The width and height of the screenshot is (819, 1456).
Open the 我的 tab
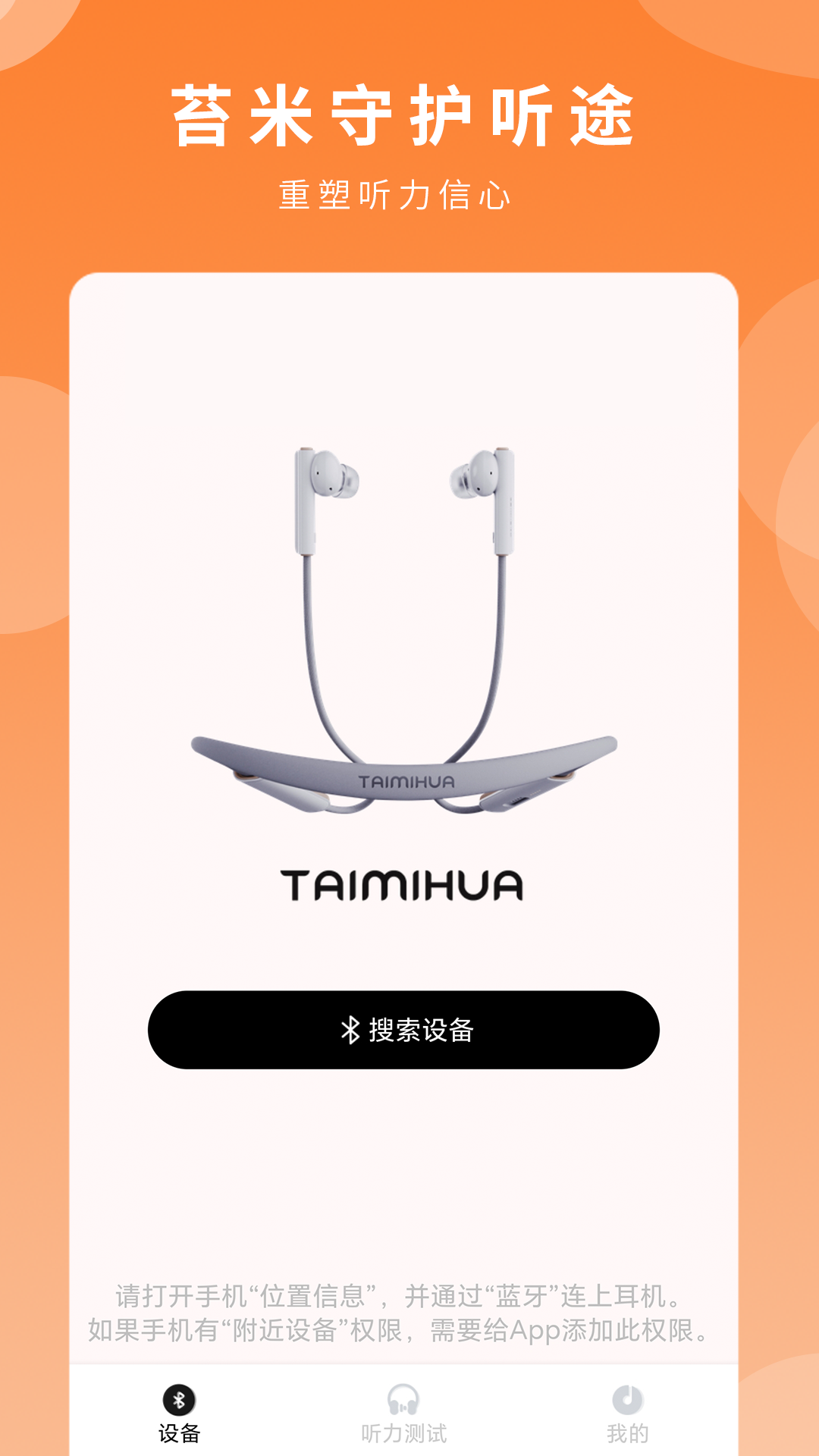point(627,1415)
